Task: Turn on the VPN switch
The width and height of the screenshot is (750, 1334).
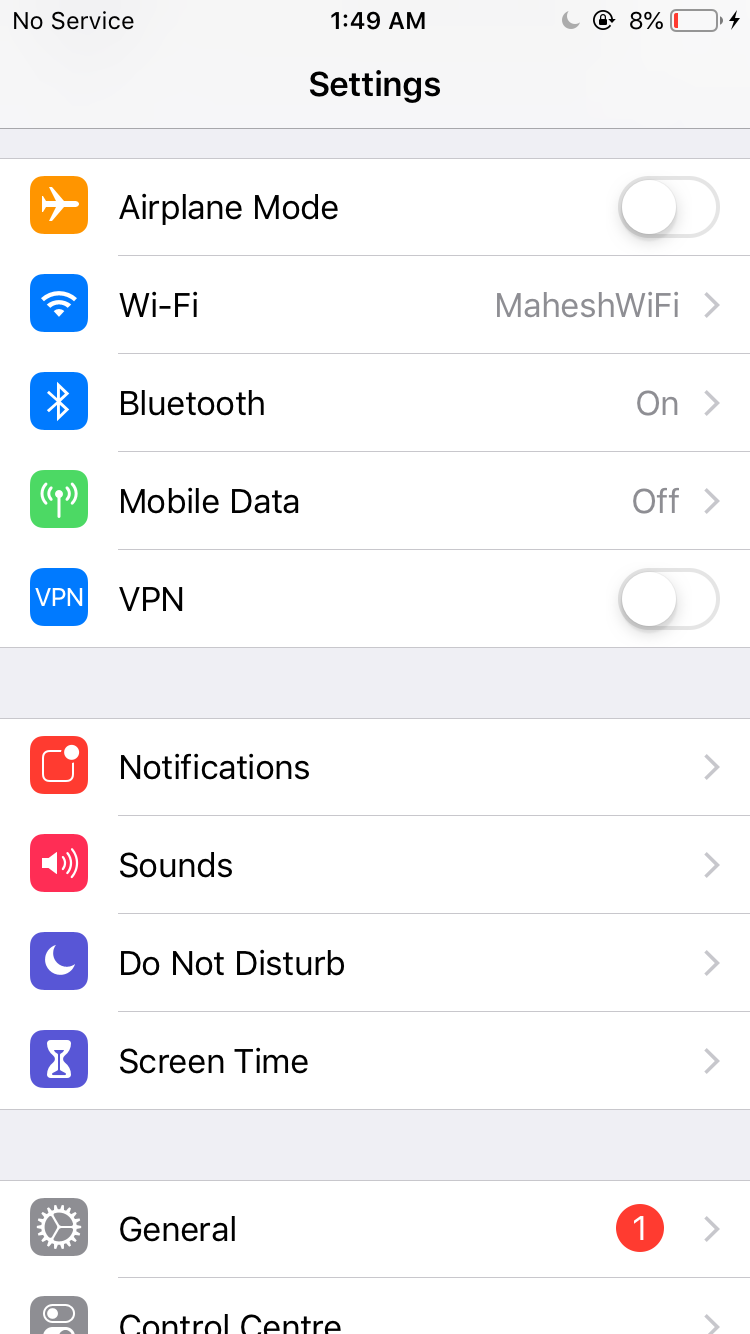Action: pos(667,599)
